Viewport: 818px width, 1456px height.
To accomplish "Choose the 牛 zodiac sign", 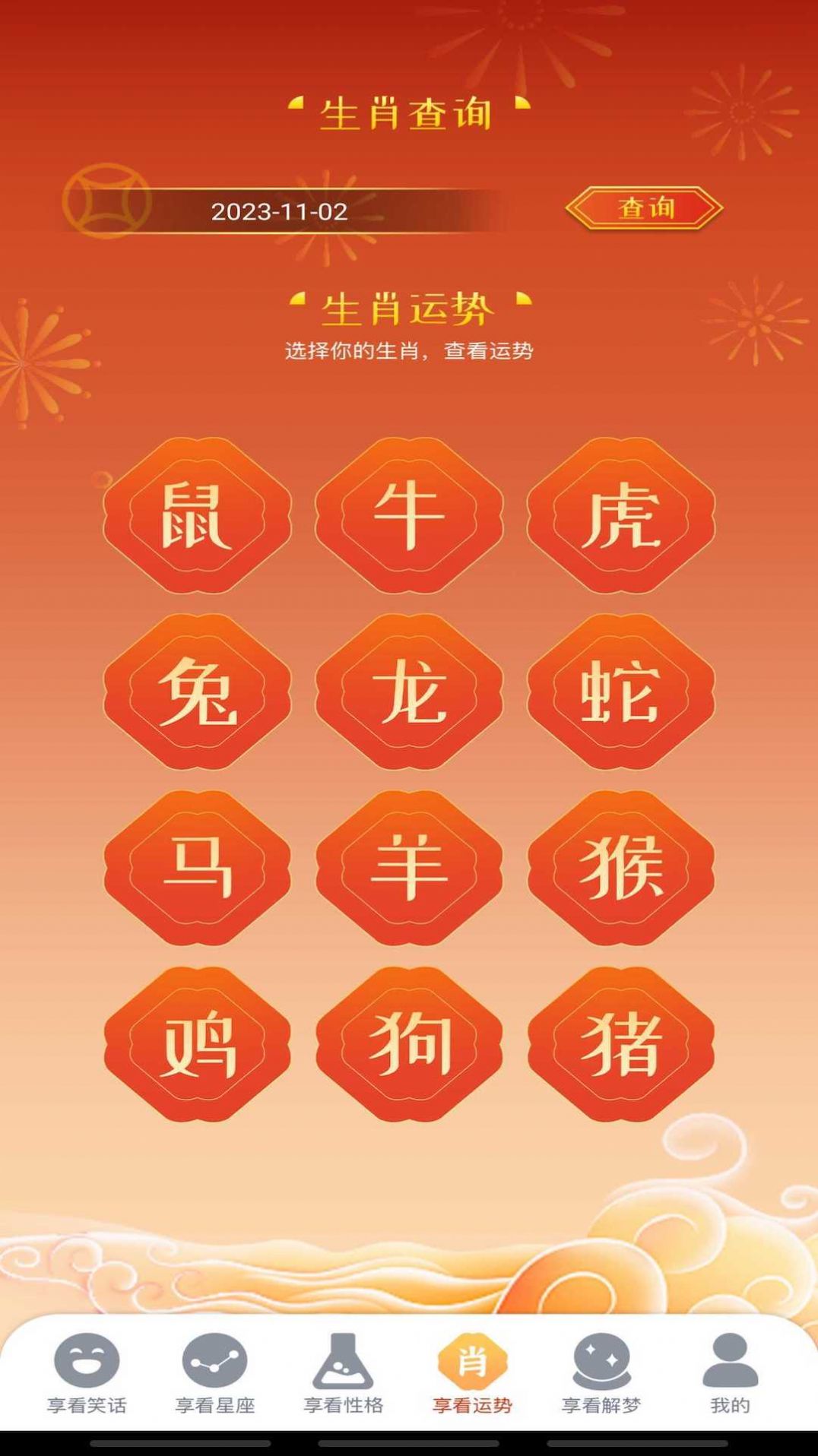I will 409,516.
